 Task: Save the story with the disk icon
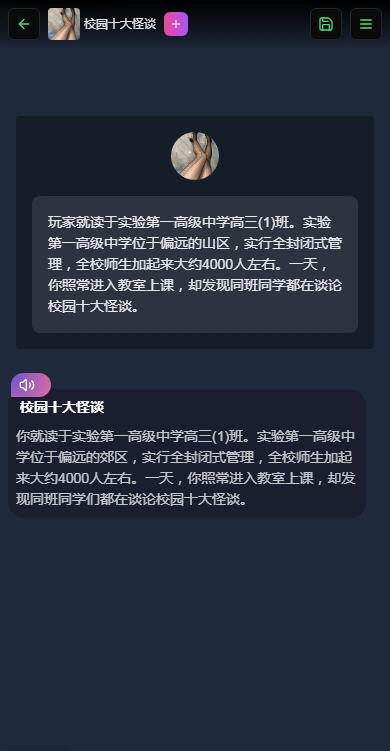[326, 24]
